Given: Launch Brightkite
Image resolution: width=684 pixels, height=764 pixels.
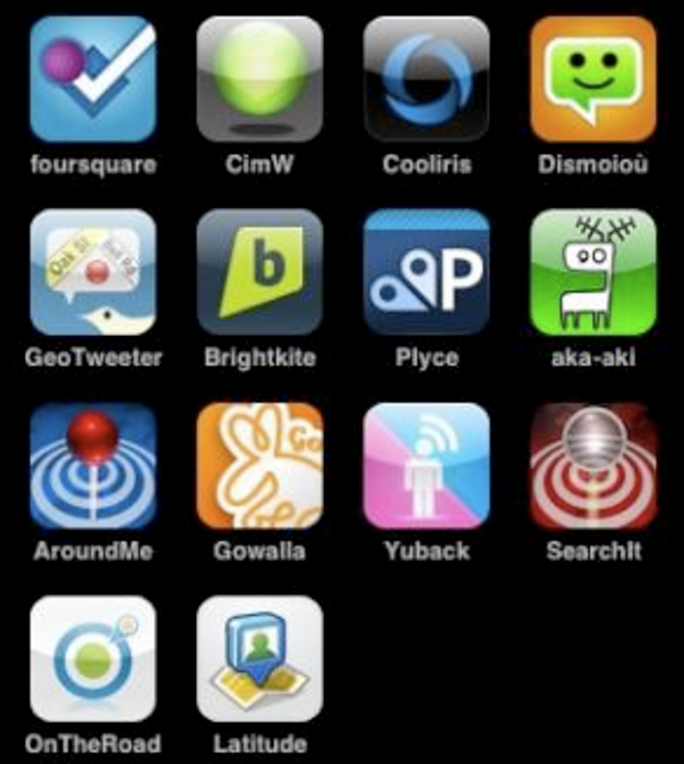Looking at the screenshot, I should [x=260, y=272].
